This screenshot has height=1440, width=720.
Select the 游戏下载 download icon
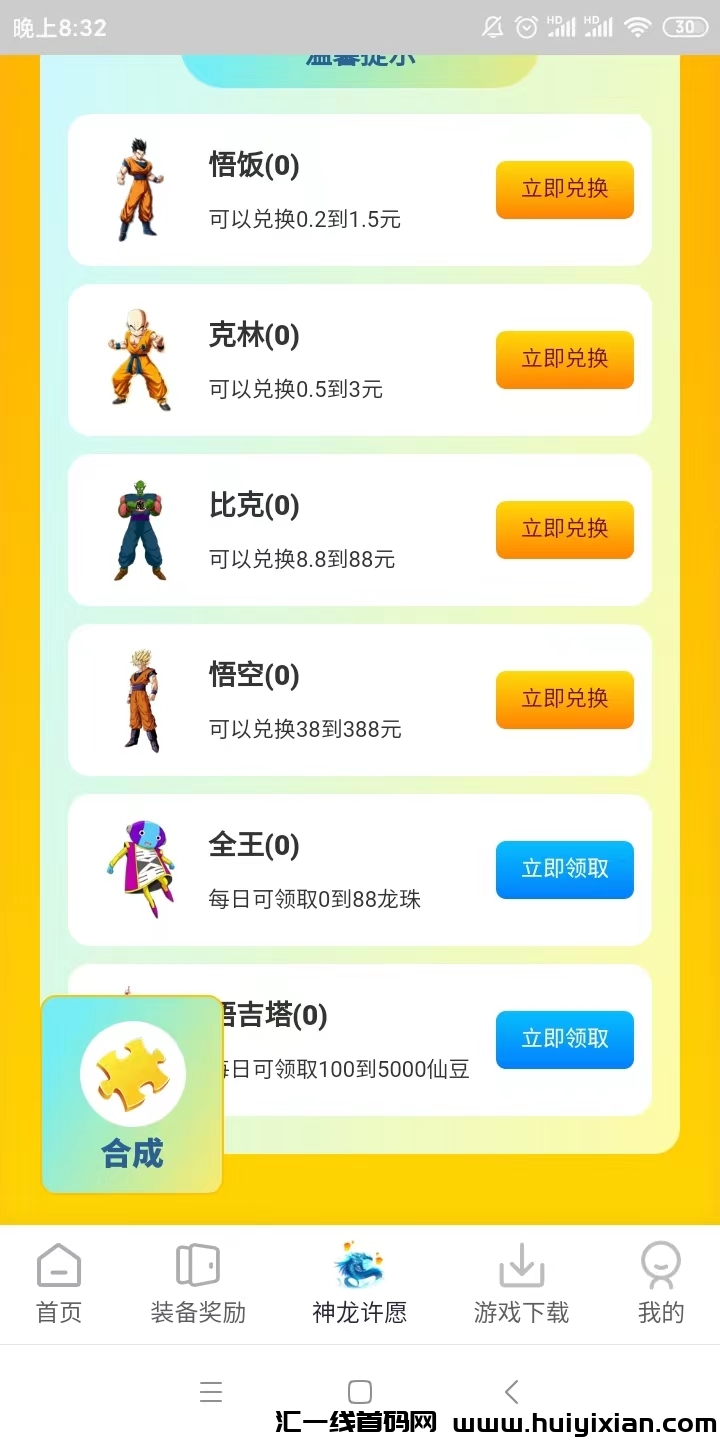point(520,1263)
